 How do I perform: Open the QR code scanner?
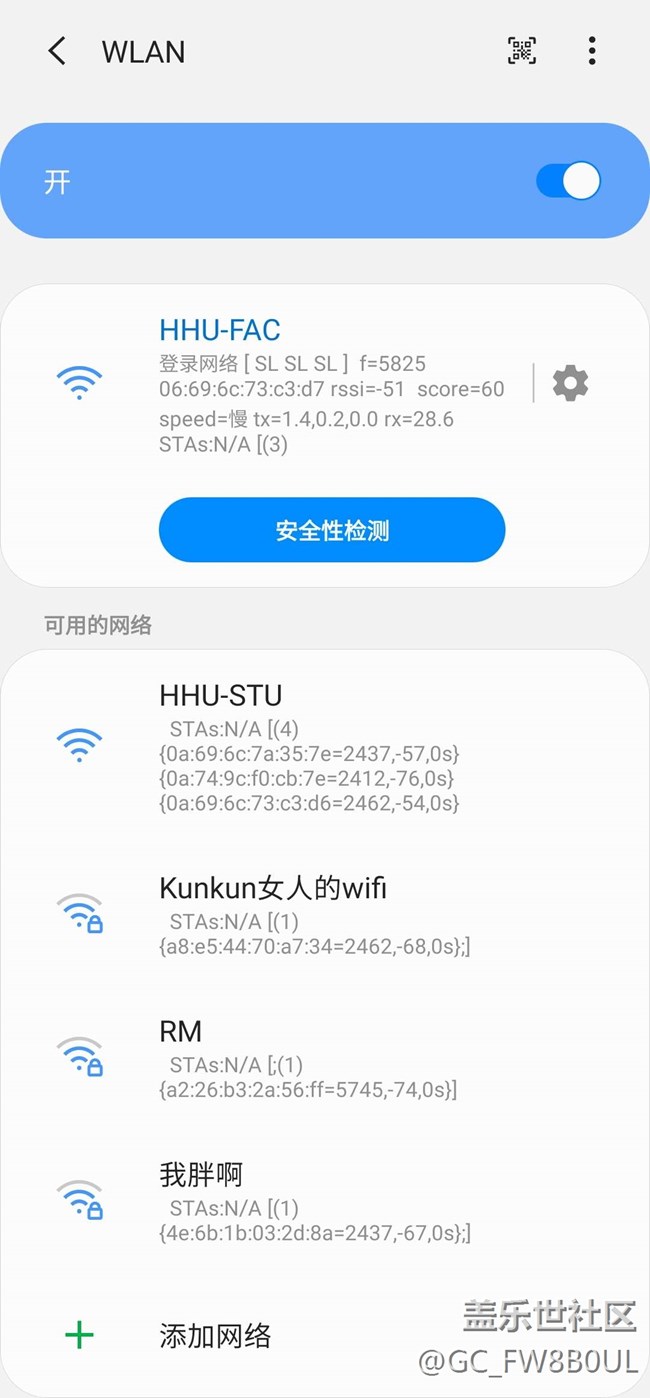click(x=522, y=51)
